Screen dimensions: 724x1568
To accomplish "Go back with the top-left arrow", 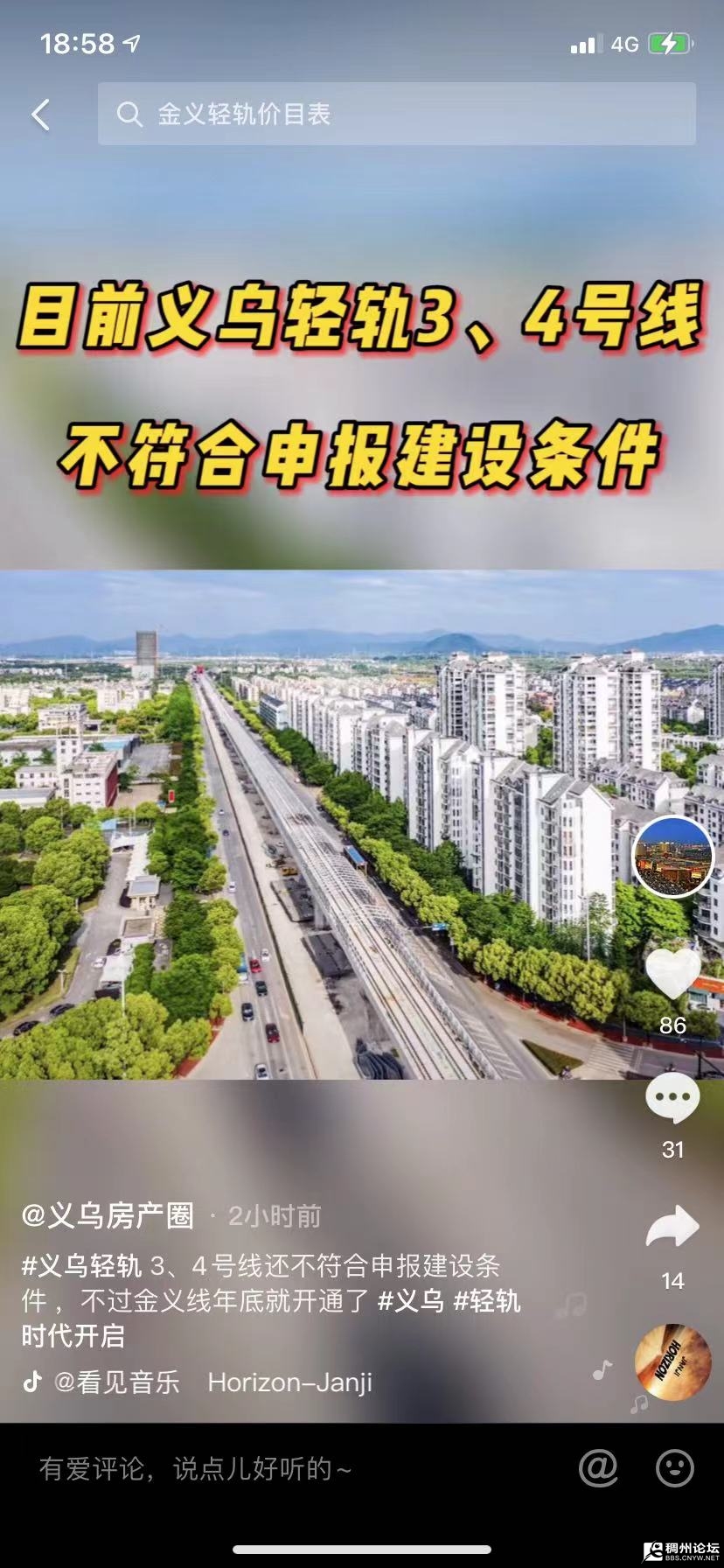I will click(41, 115).
